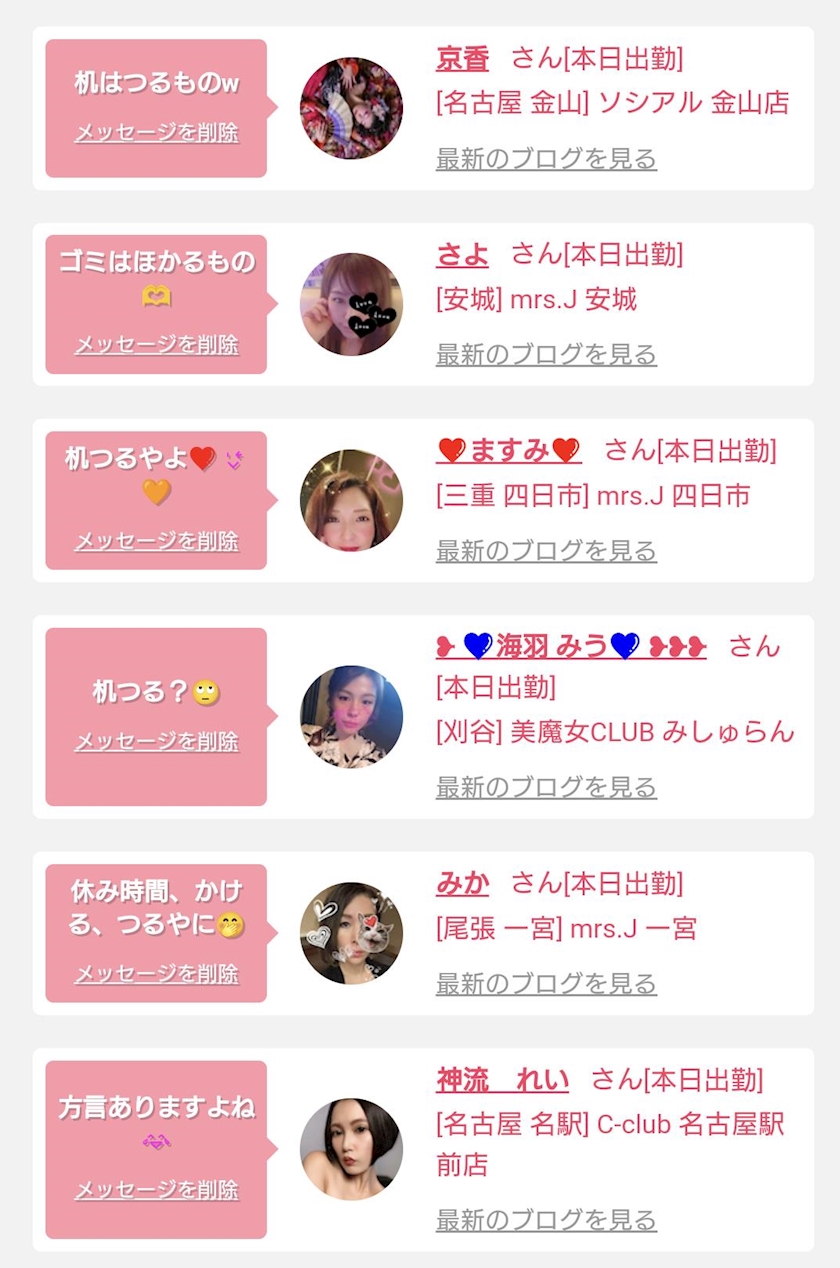This screenshot has width=840, height=1268.
Task: Open ますみ's profile name link
Action: [509, 451]
